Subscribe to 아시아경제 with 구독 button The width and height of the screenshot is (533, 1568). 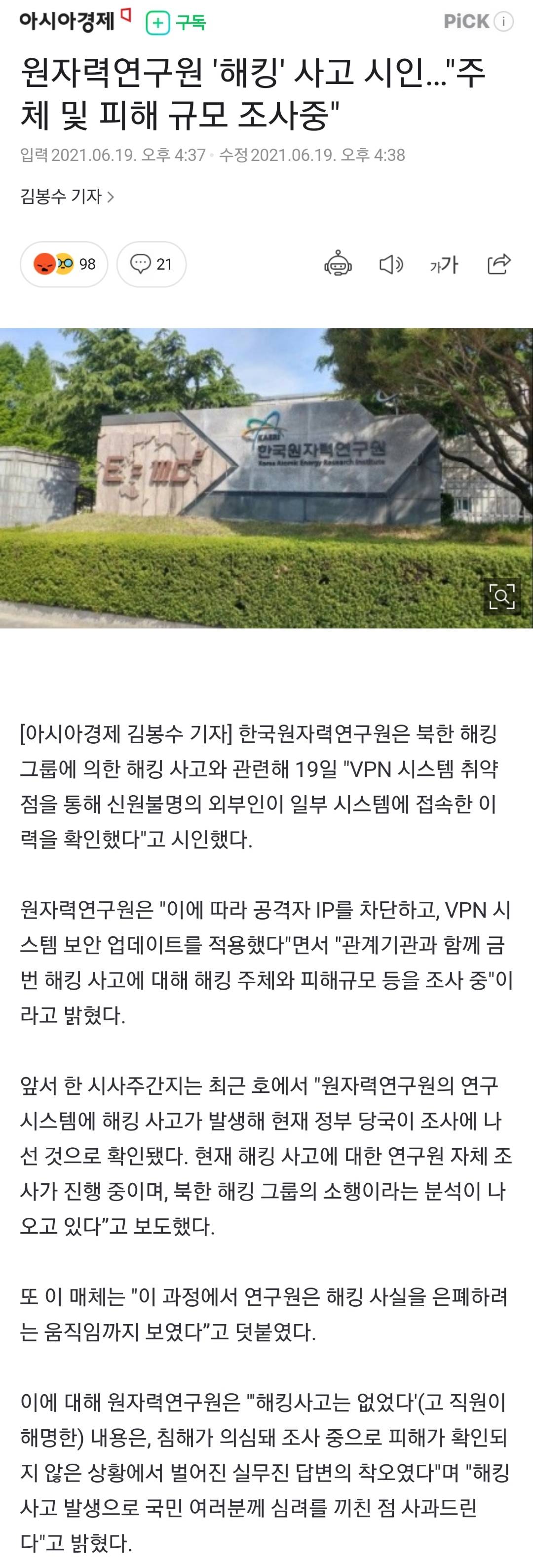pos(177,23)
